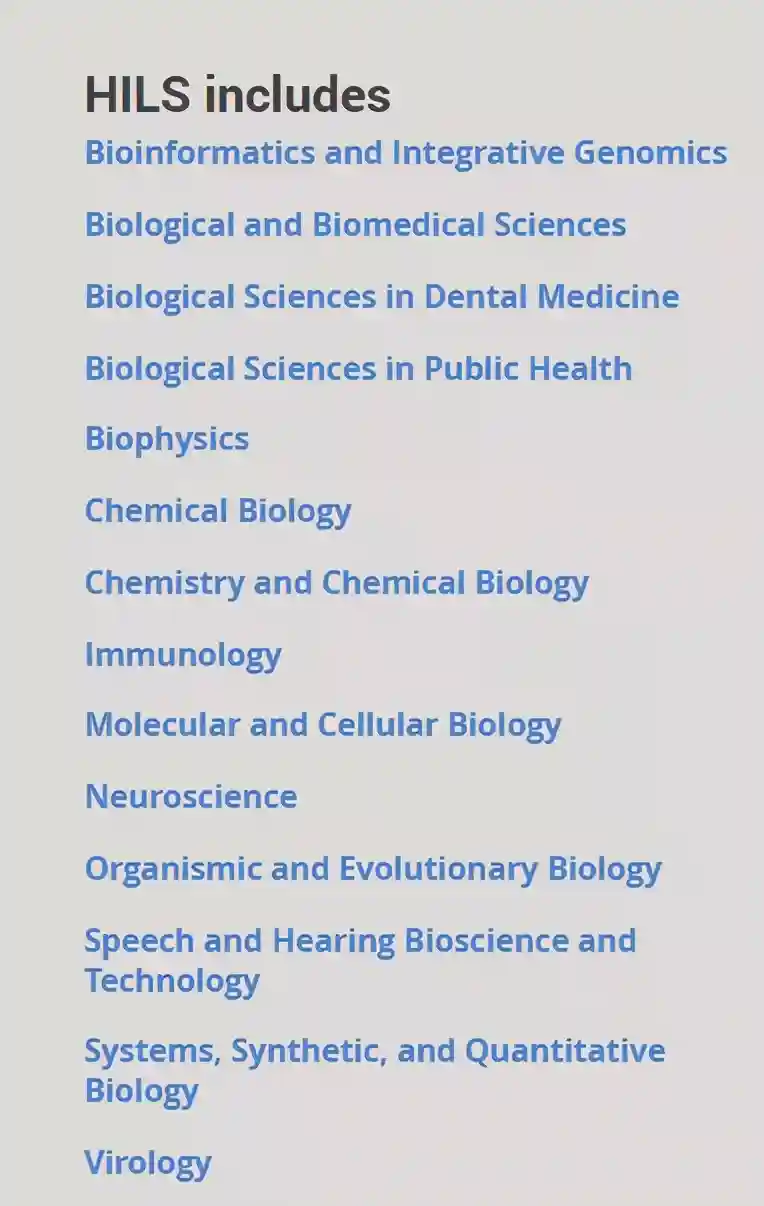Screen dimensions: 764x1206
Task: Tap the Virology link
Action: coord(148,1163)
